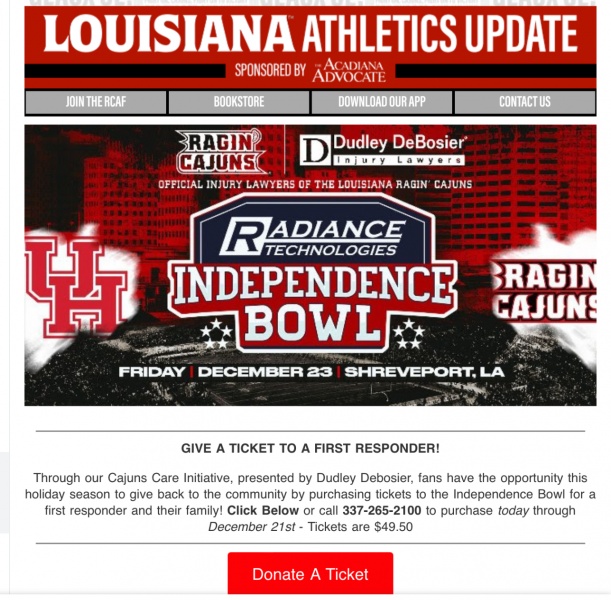Image resolution: width=611 pixels, height=600 pixels.
Task: Select Download Our App
Action: coord(382,102)
